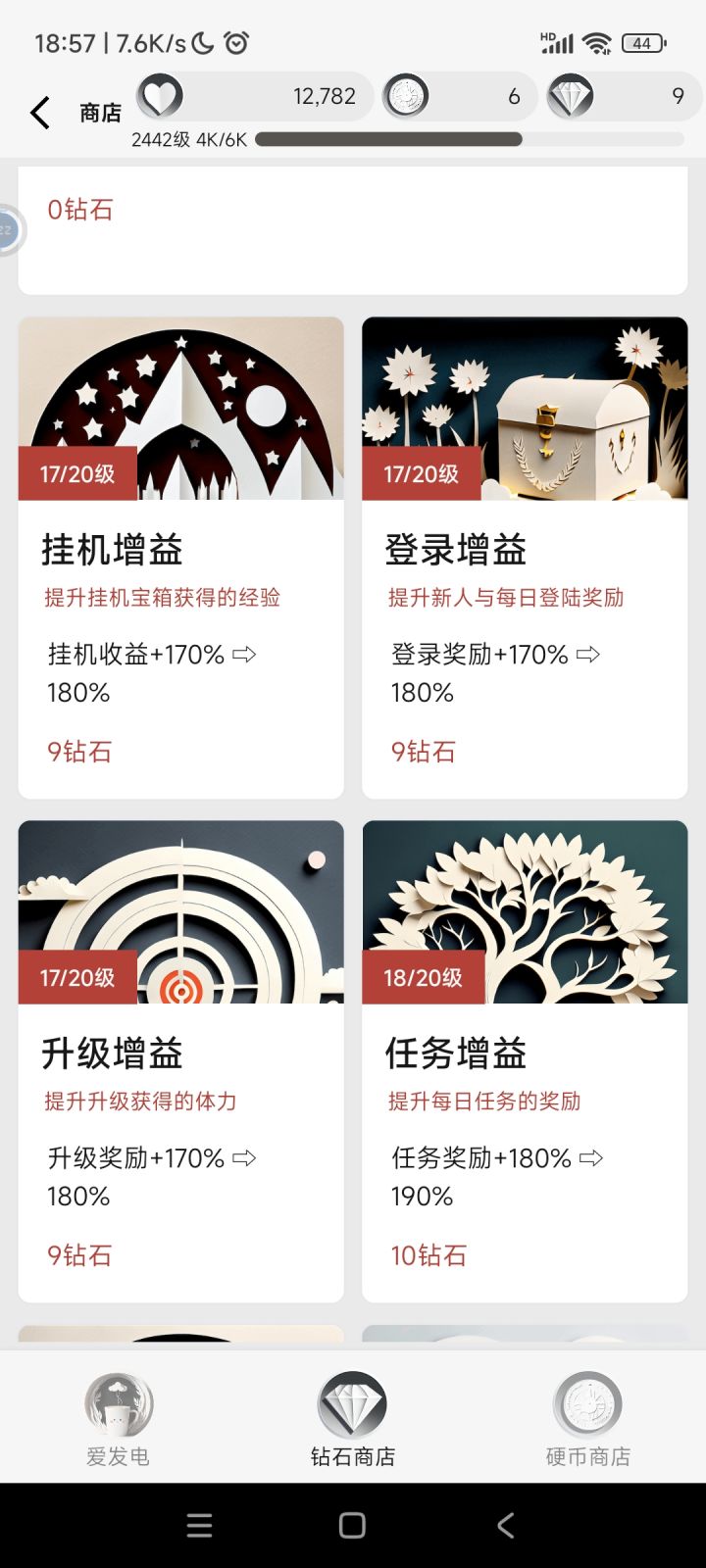706x1568 pixels.
Task: Open the system recent apps menu
Action: click(x=199, y=1525)
